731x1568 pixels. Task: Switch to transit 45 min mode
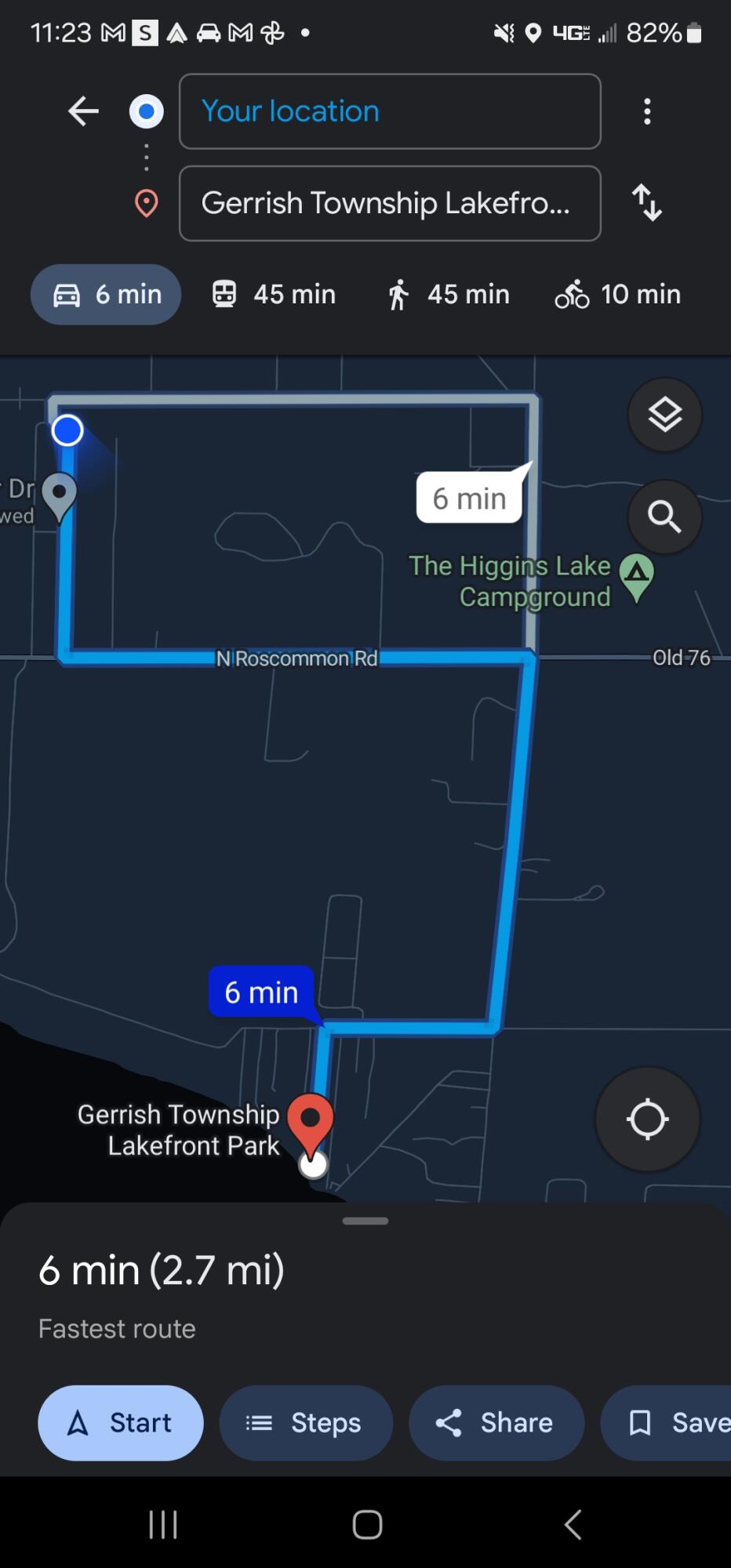tap(274, 295)
